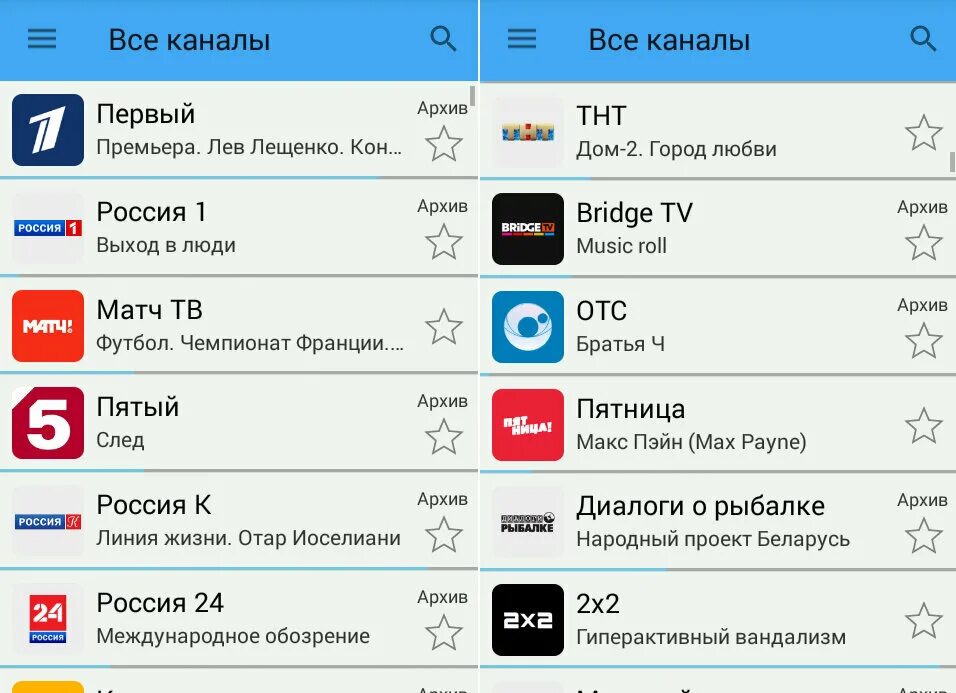Star the Россия К channel
Viewport: 956px width, 693px height.
click(443, 535)
